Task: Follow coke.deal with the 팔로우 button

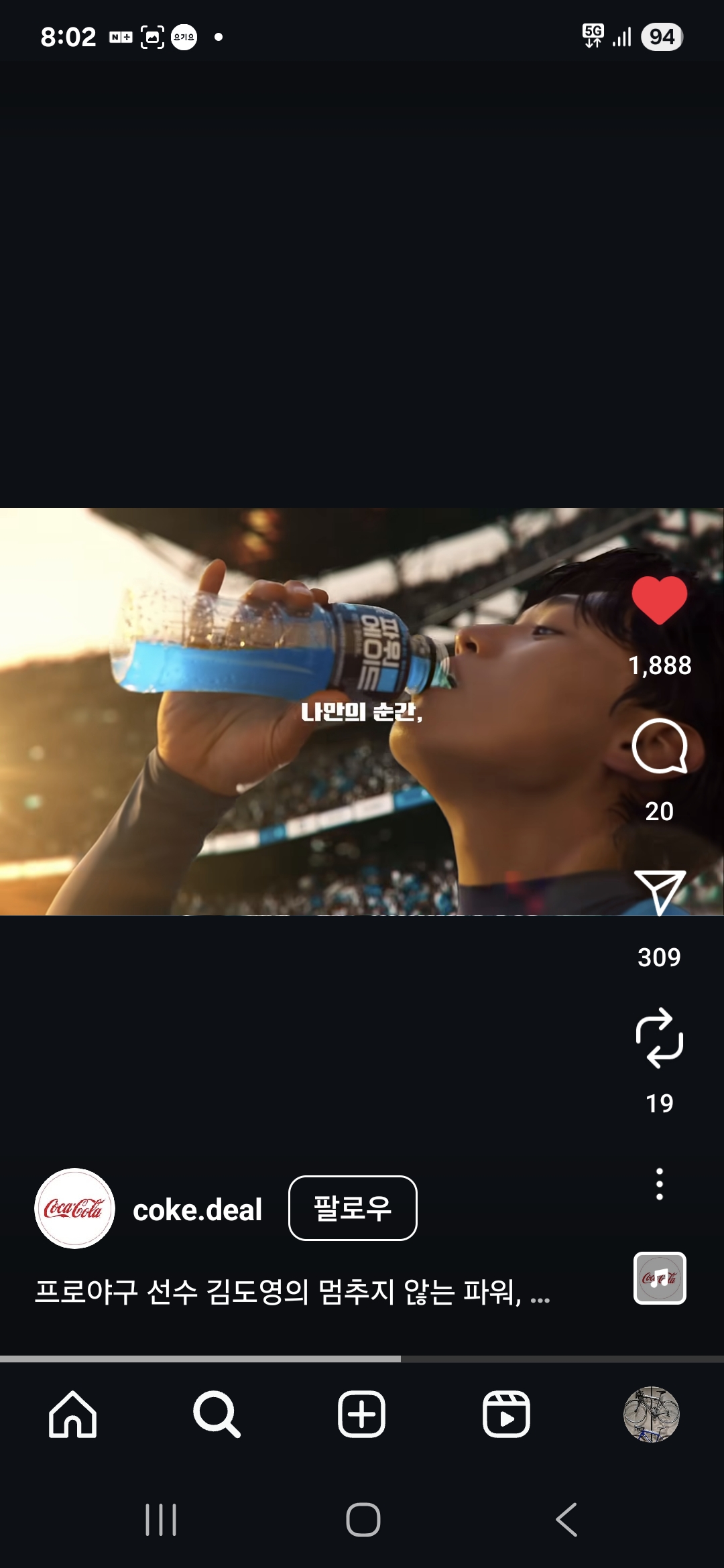Action: point(353,1208)
